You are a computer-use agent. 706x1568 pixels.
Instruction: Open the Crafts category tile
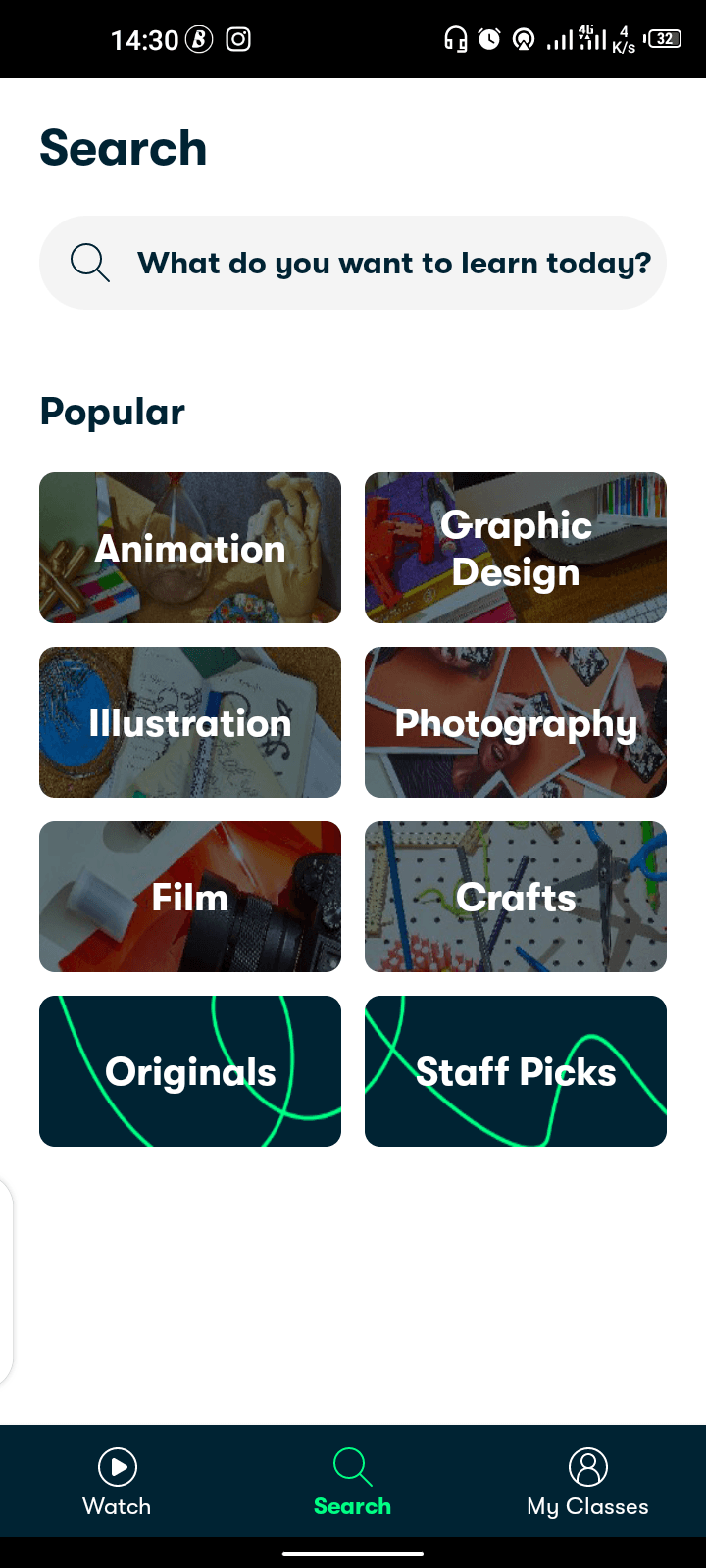515,896
